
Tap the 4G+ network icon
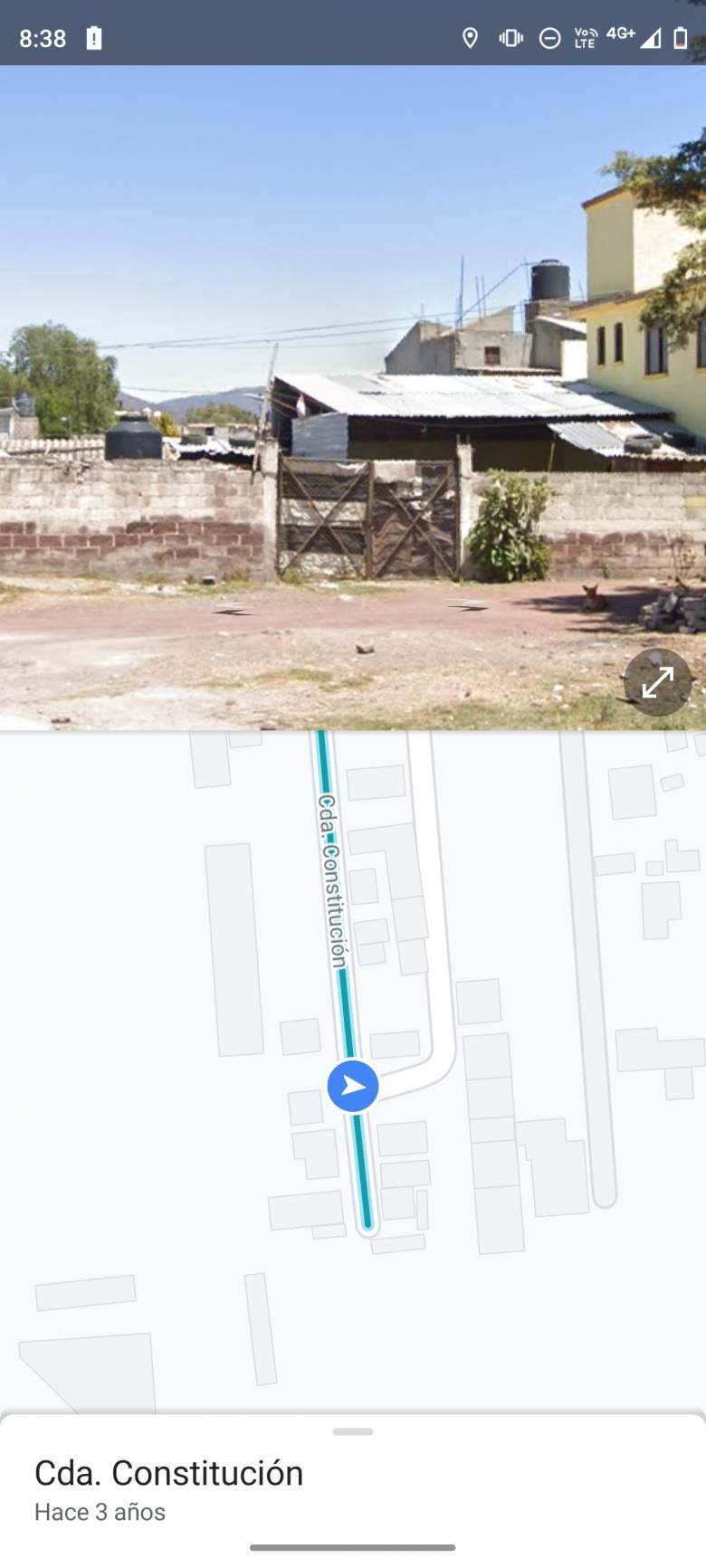620,34
